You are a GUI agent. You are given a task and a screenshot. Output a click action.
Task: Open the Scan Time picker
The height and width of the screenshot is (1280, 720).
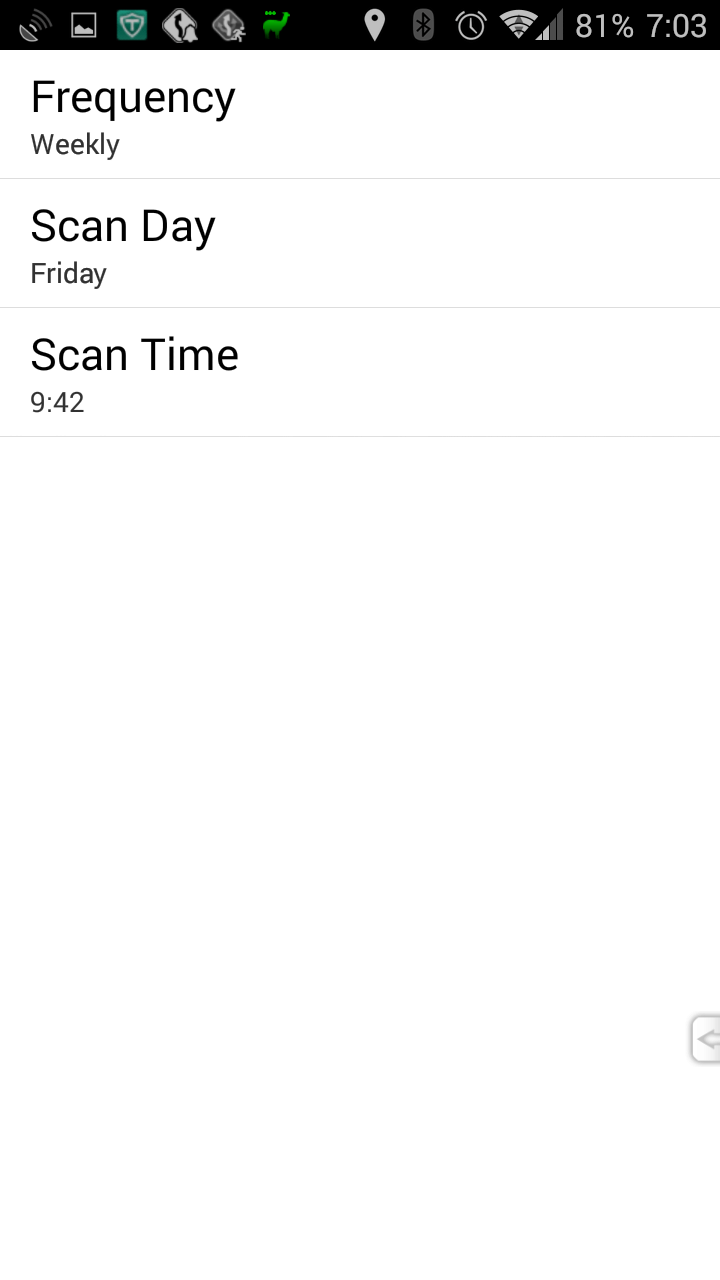[360, 373]
